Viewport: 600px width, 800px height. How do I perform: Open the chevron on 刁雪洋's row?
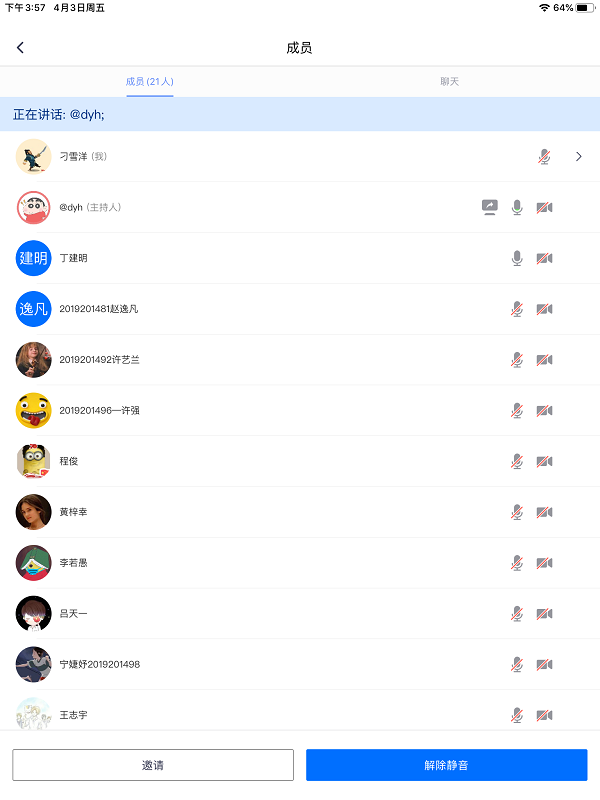click(x=579, y=157)
